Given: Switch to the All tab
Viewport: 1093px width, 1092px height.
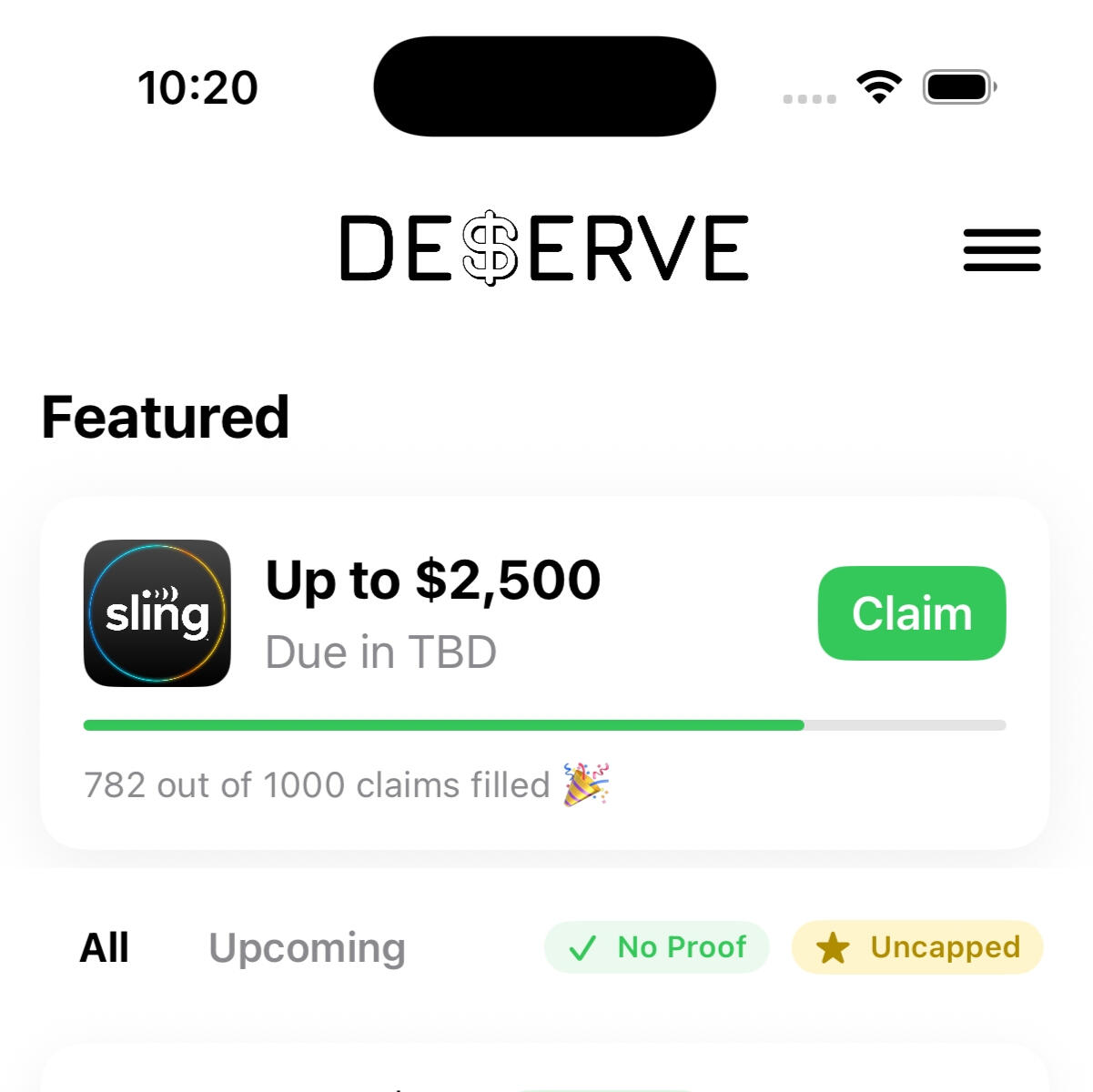Looking at the screenshot, I should [x=105, y=947].
